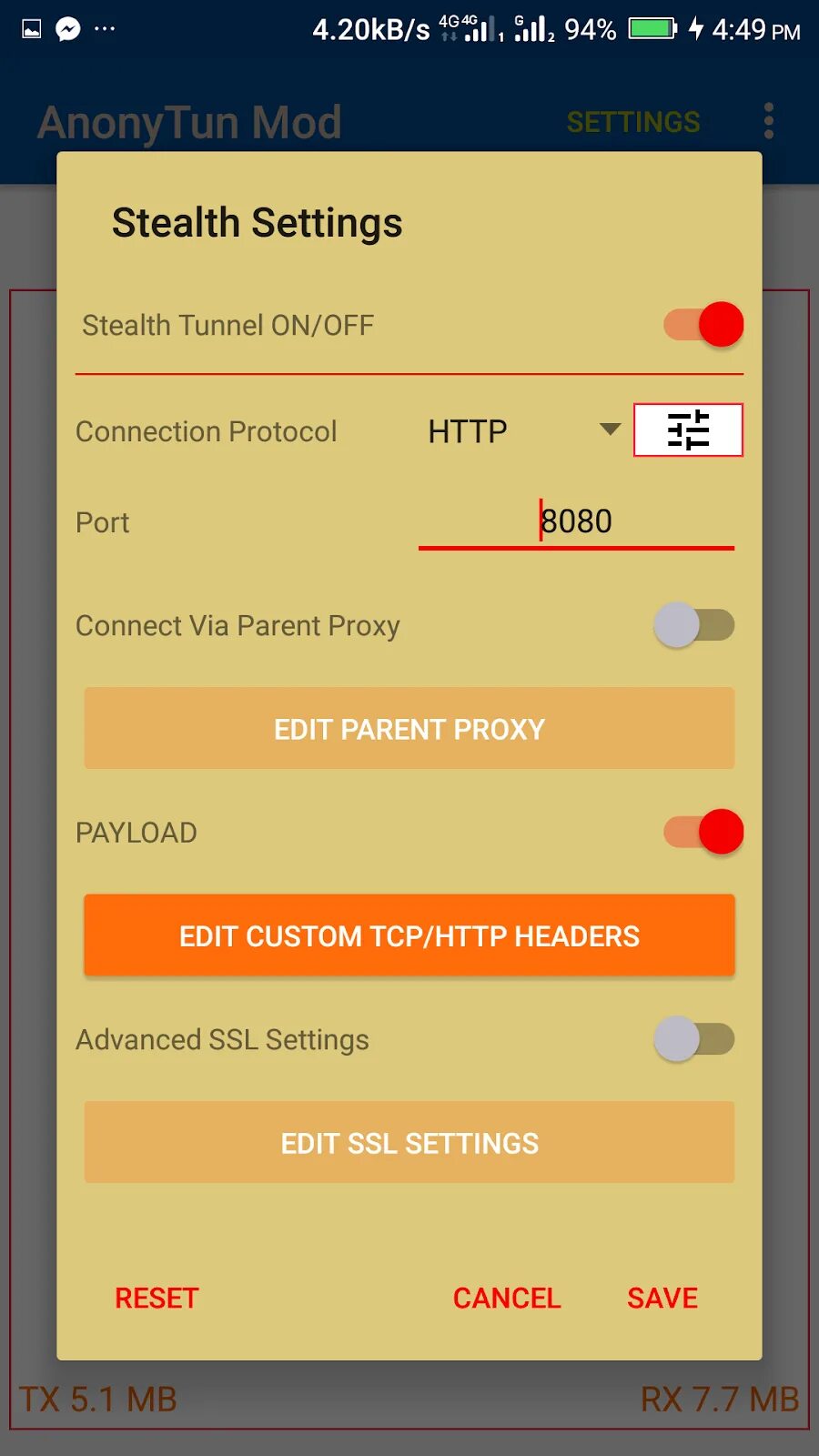Open Edit Custom TCP/HTTP Headers
Image resolution: width=819 pixels, height=1456 pixels.
click(409, 935)
